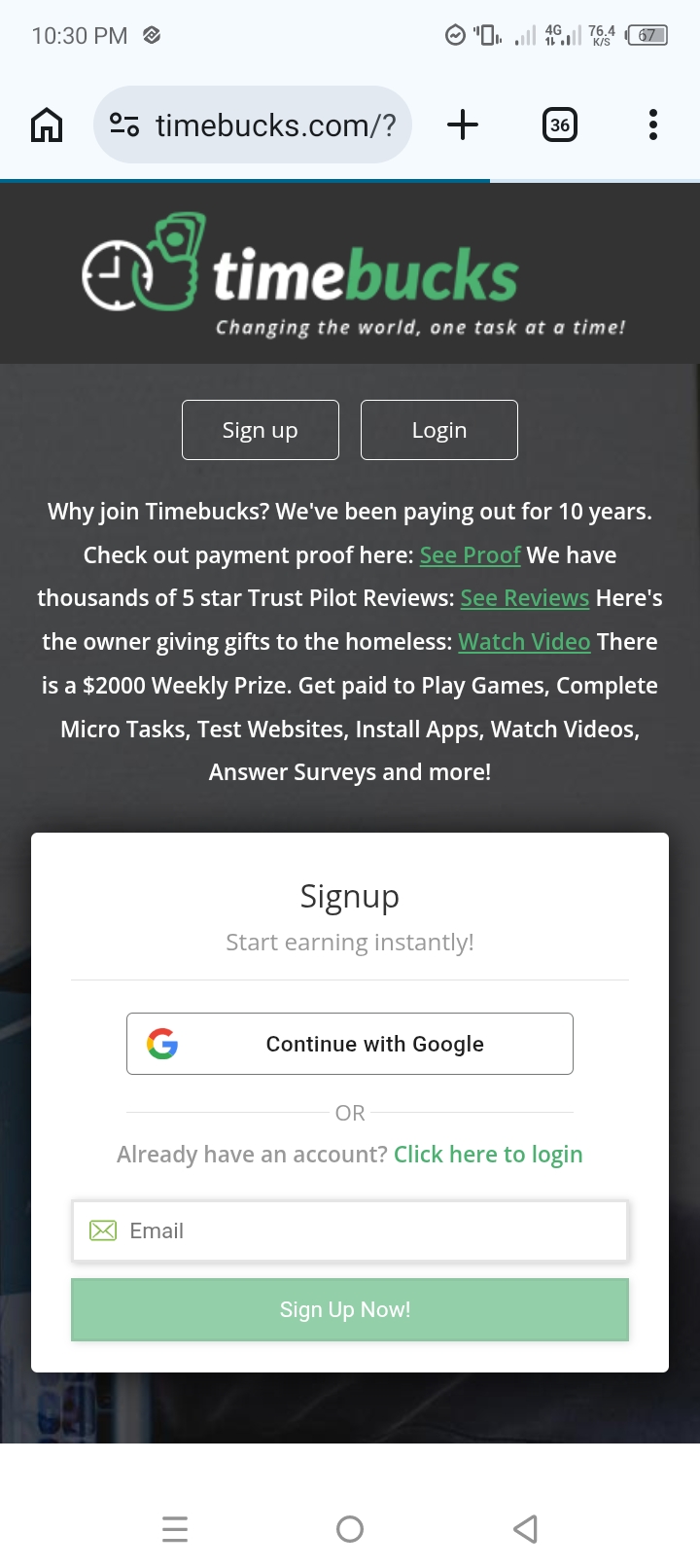Tap the Sign up button at top

pyautogui.click(x=260, y=430)
